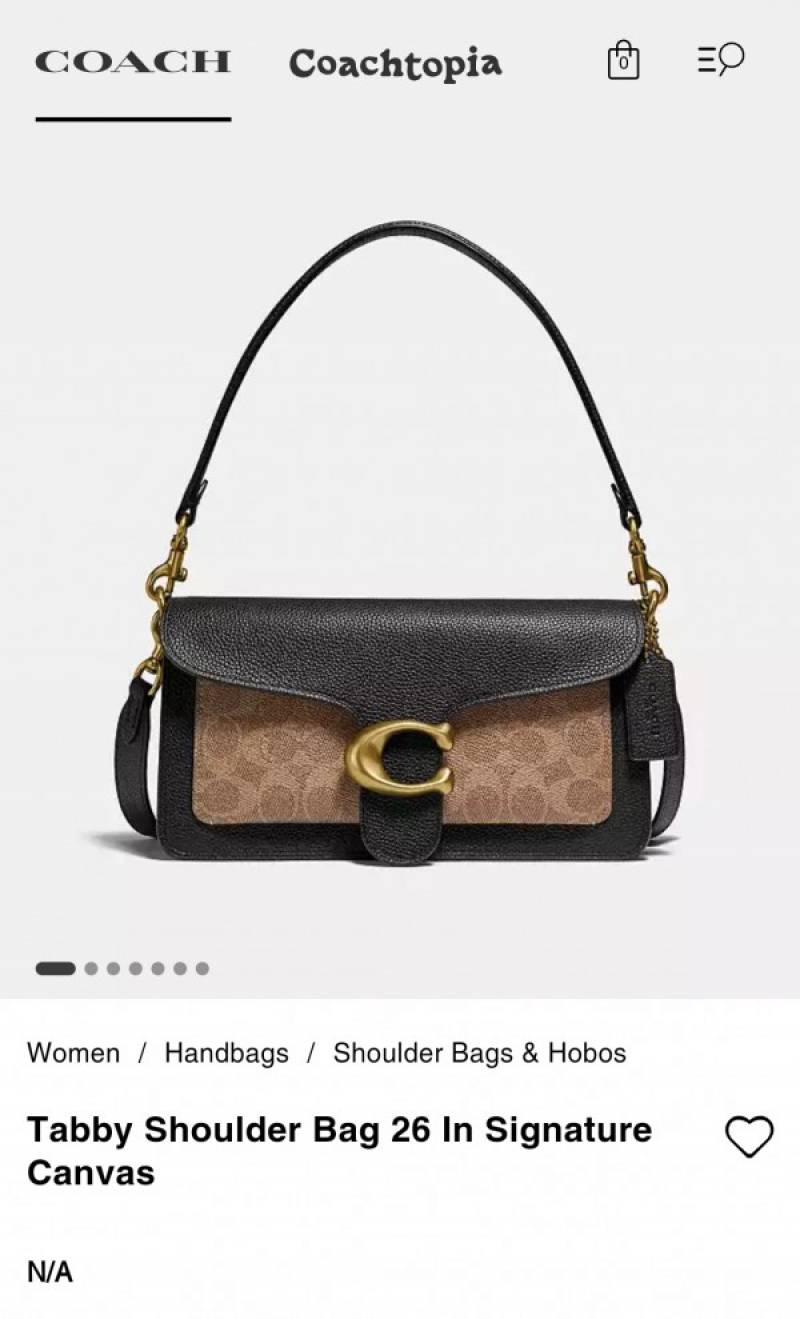Switch to the Coachtopia tab
Viewport: 800px width, 1319px height.
395,63
